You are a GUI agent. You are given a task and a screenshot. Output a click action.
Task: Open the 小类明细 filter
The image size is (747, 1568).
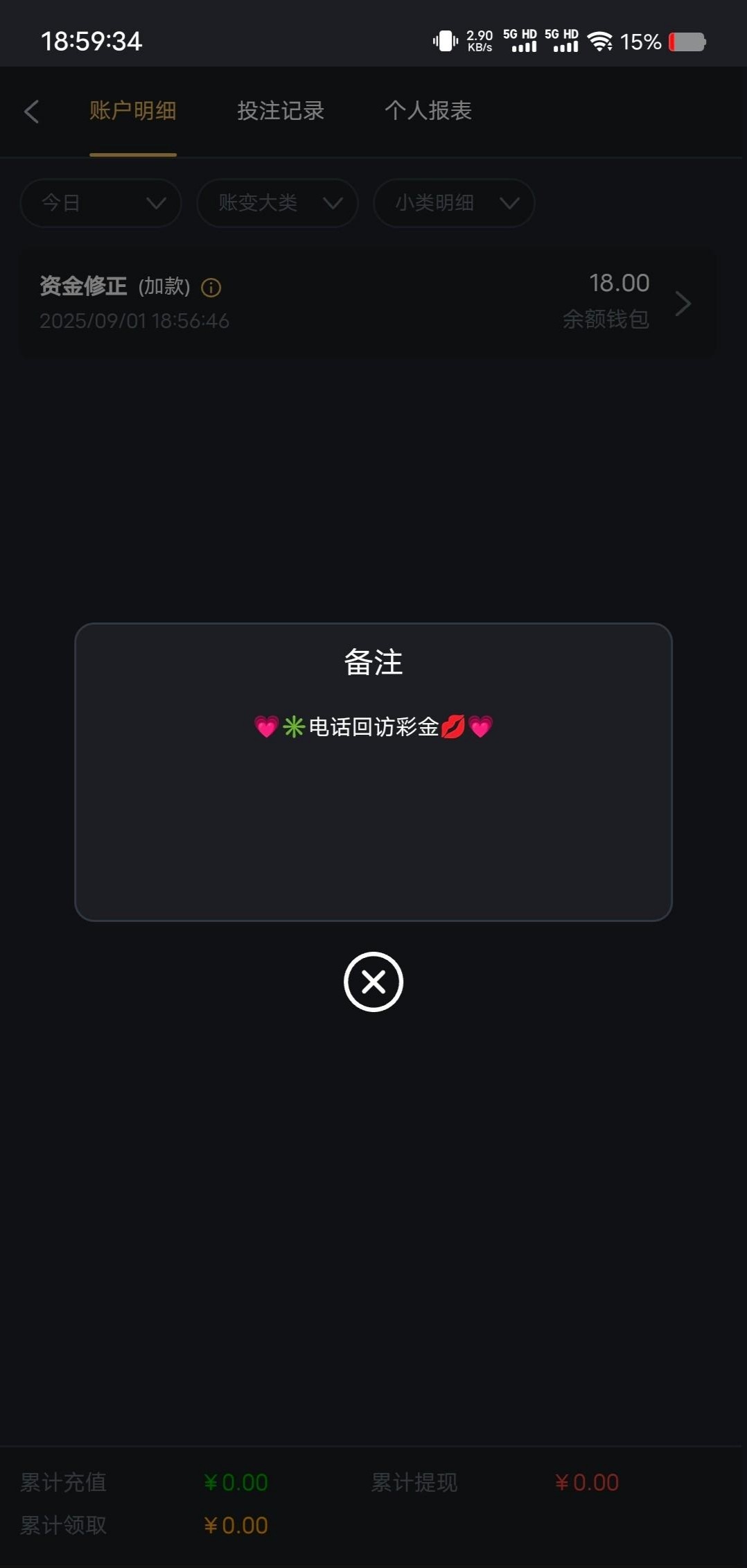click(x=454, y=203)
